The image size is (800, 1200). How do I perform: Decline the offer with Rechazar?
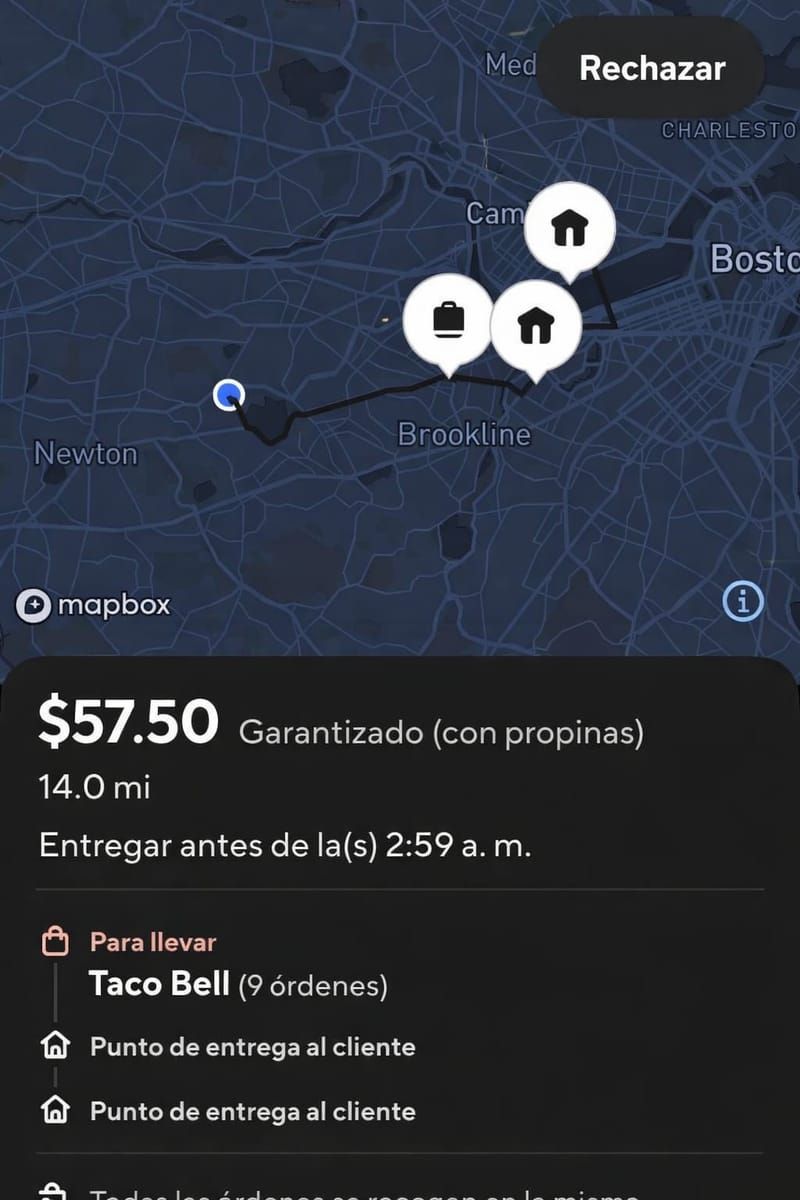(x=652, y=68)
